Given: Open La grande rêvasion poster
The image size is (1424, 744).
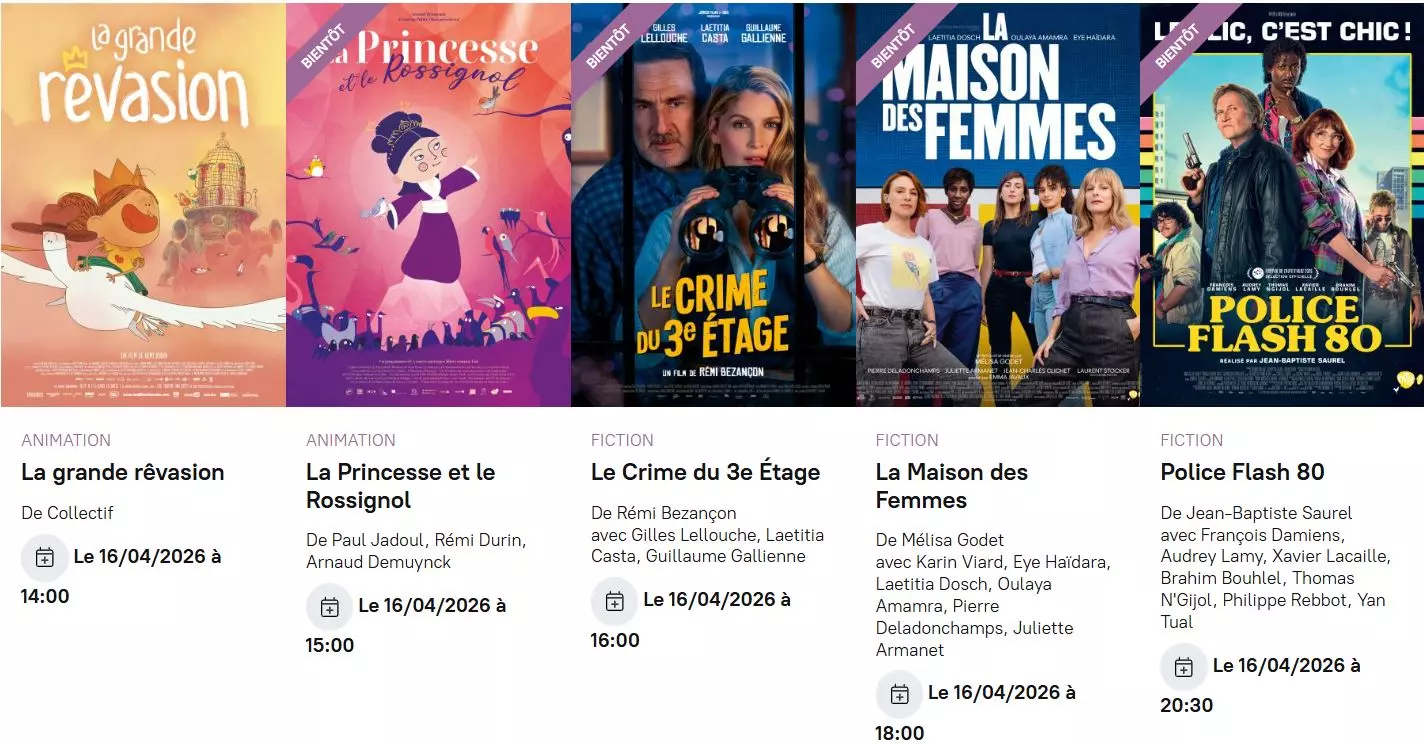Looking at the screenshot, I should coord(143,205).
